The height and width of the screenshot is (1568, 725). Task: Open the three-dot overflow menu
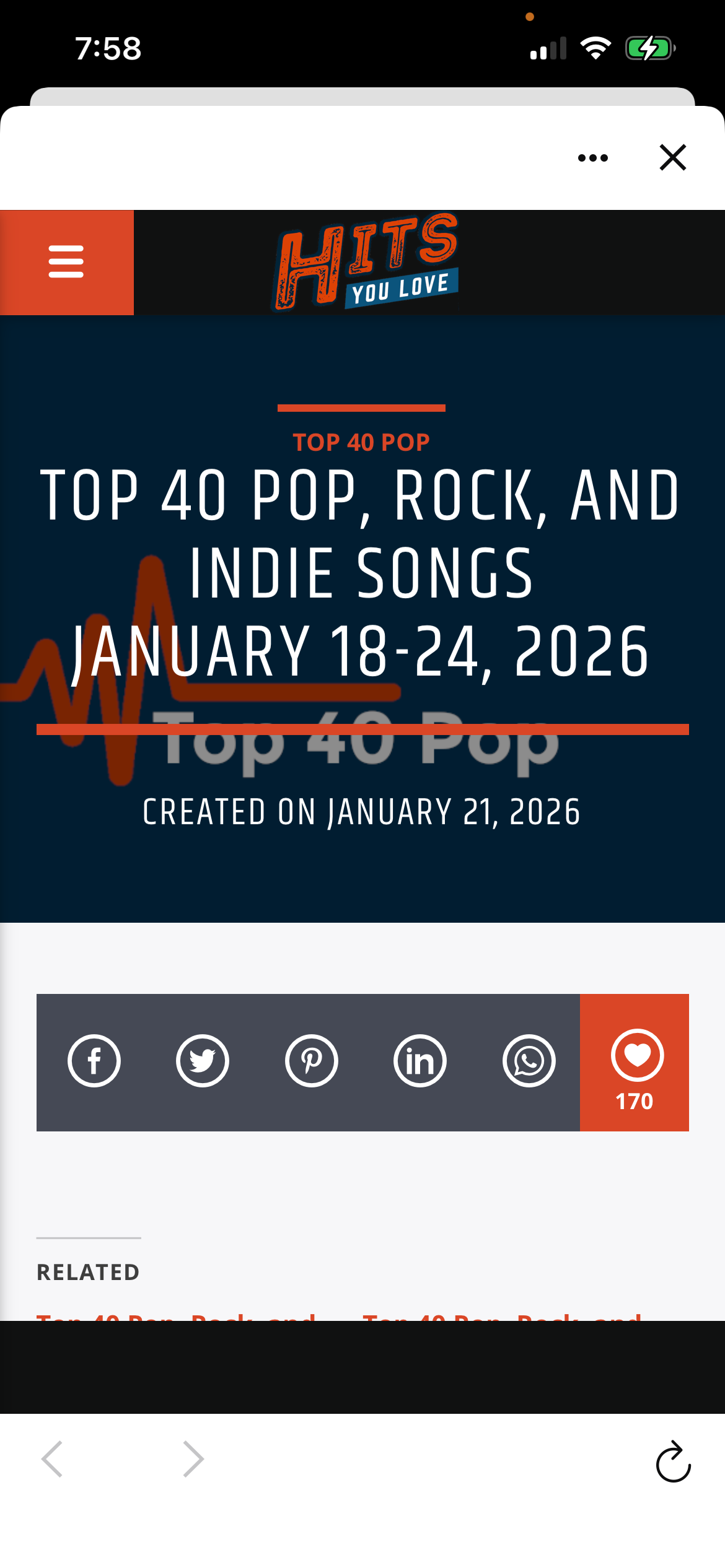pyautogui.click(x=592, y=158)
